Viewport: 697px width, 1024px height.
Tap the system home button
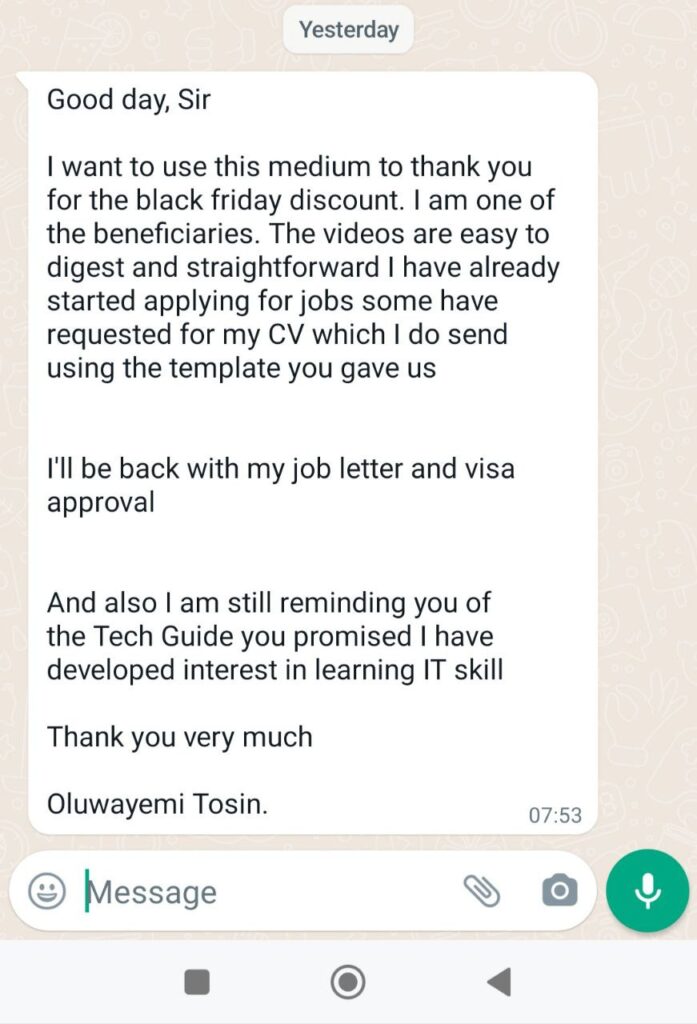348,982
